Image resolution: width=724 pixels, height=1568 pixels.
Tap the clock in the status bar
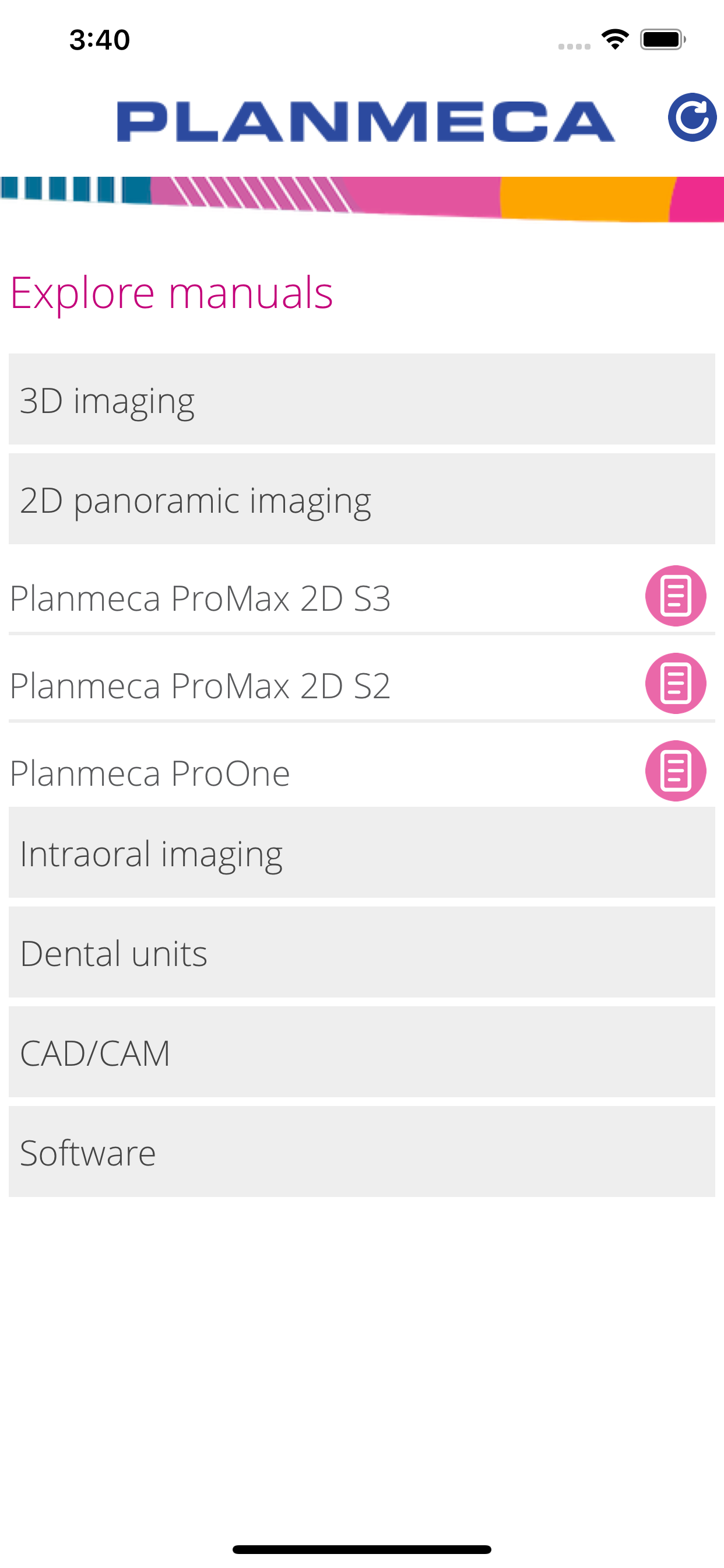click(x=99, y=38)
